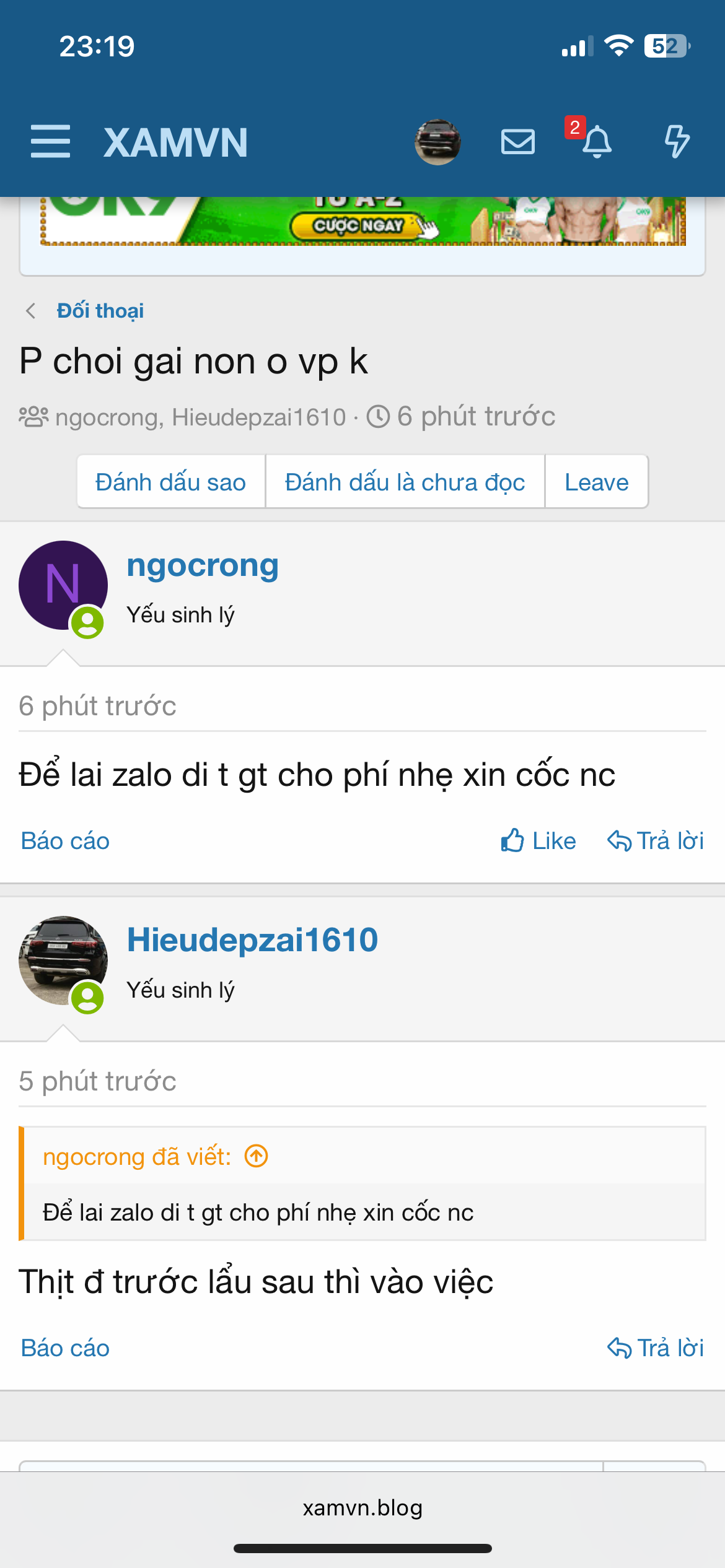Report Hieudepzai1610's message with Báo cáo

[65, 1348]
